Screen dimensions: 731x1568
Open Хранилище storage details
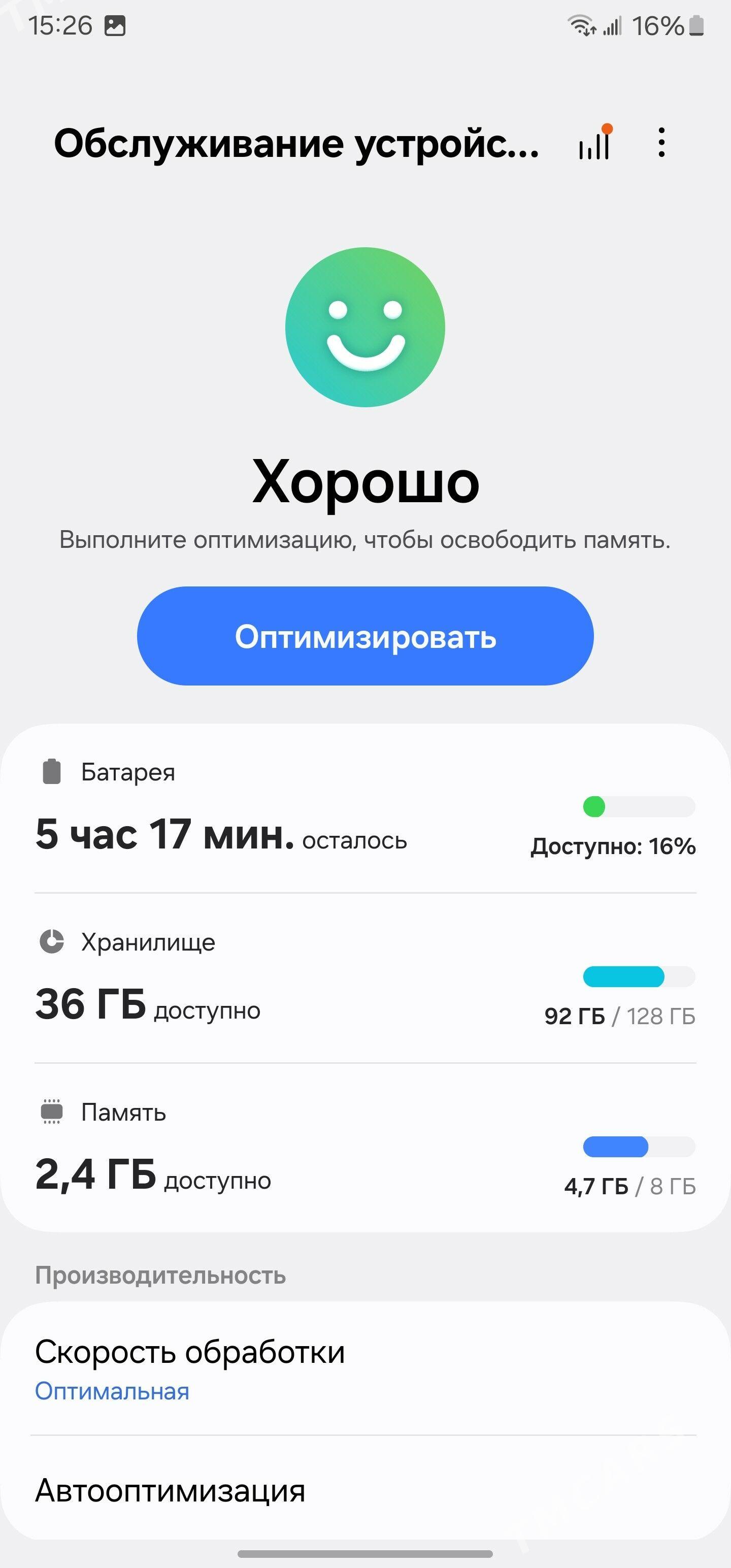(x=365, y=980)
